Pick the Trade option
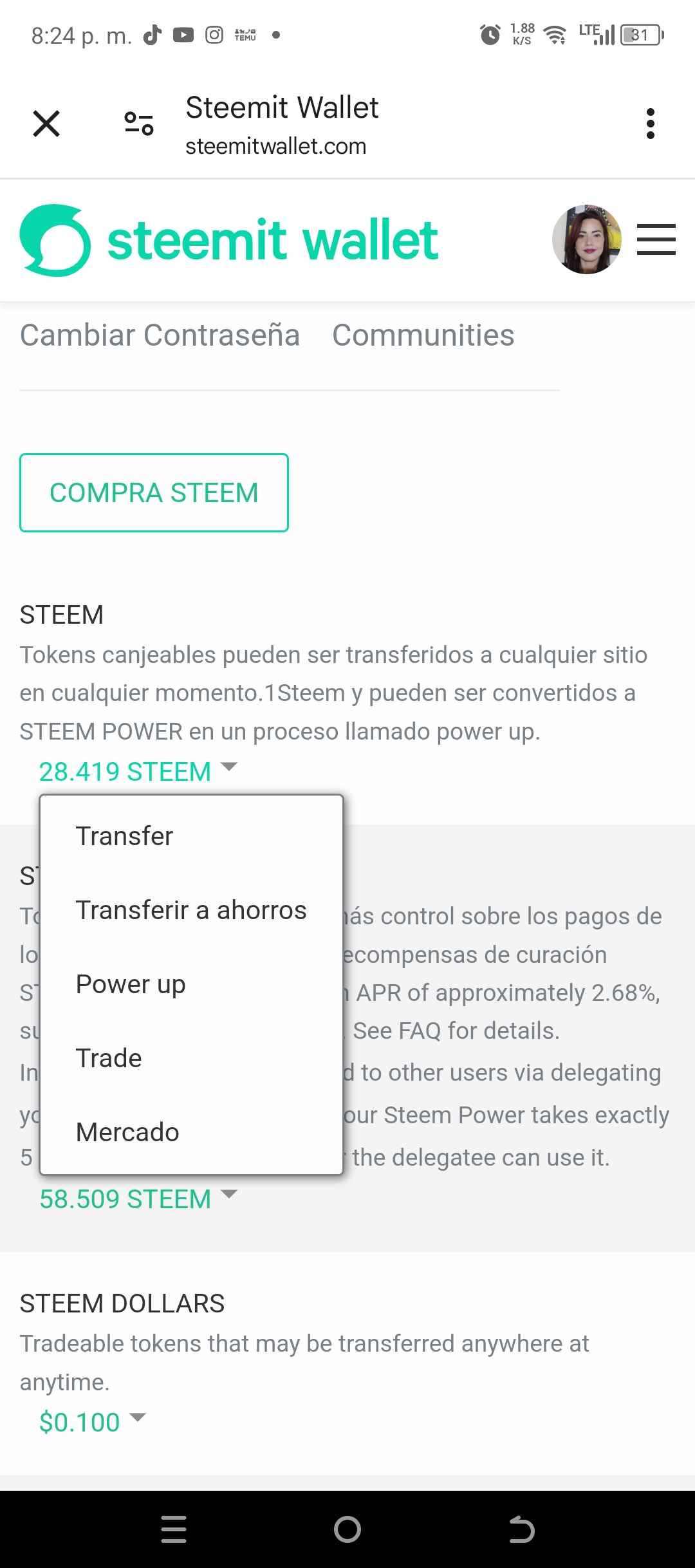Screen dimensions: 695x1568 (109, 1058)
